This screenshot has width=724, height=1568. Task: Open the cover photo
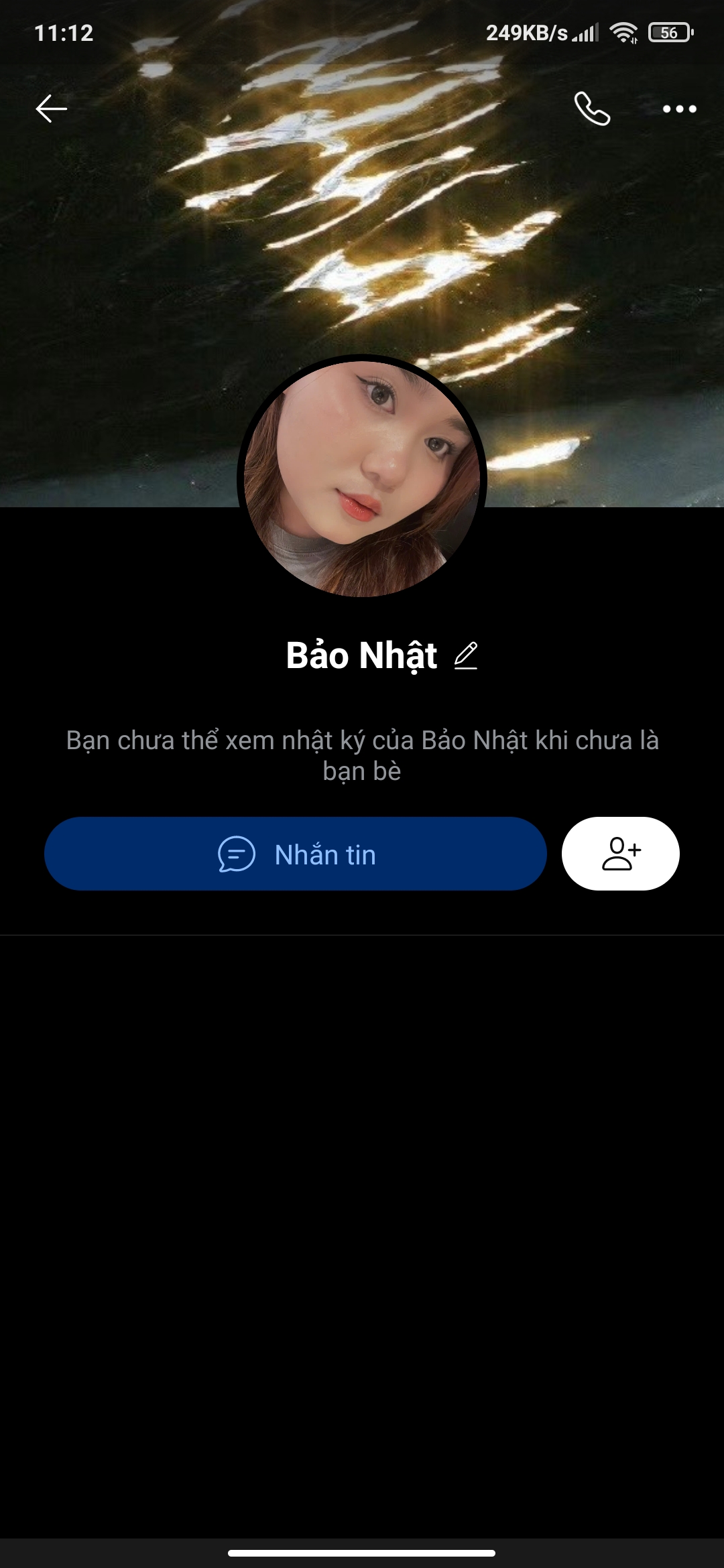coord(362,221)
